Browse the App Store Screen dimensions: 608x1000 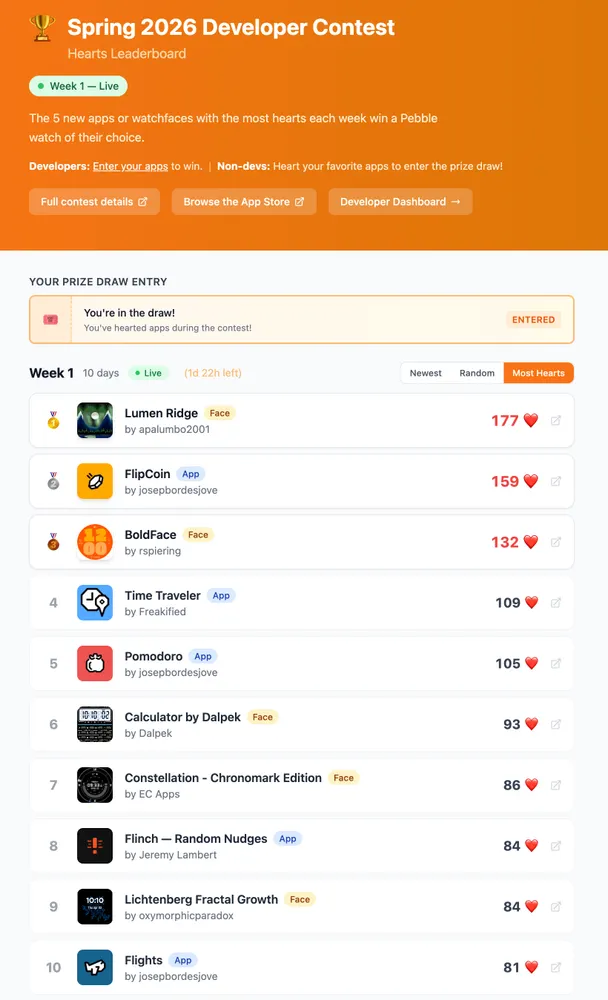tap(244, 201)
